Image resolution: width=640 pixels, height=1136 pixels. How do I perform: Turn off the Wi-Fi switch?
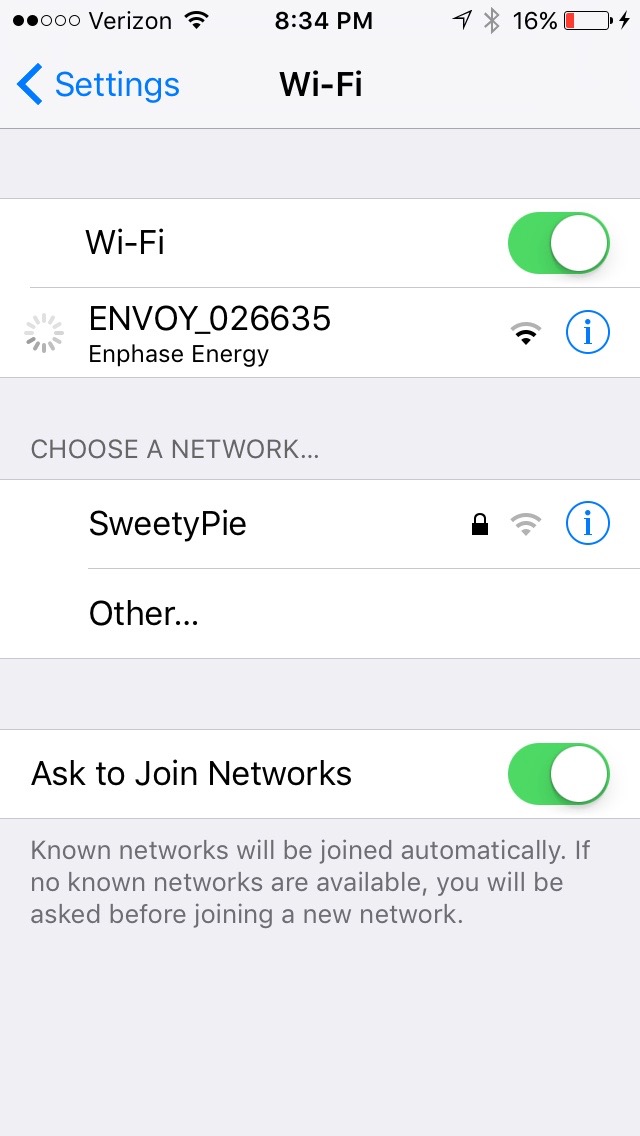point(558,243)
